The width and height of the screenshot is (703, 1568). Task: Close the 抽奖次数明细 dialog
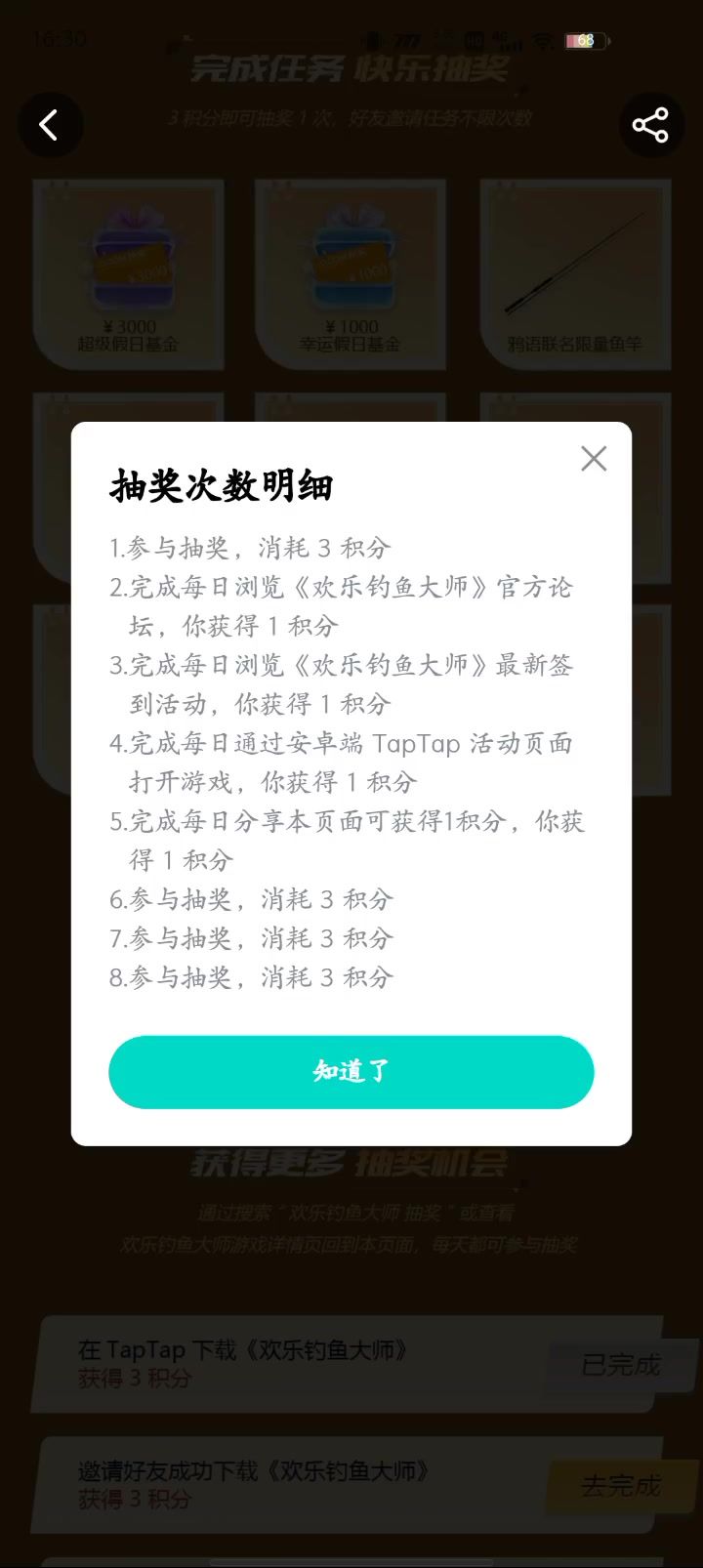594,458
